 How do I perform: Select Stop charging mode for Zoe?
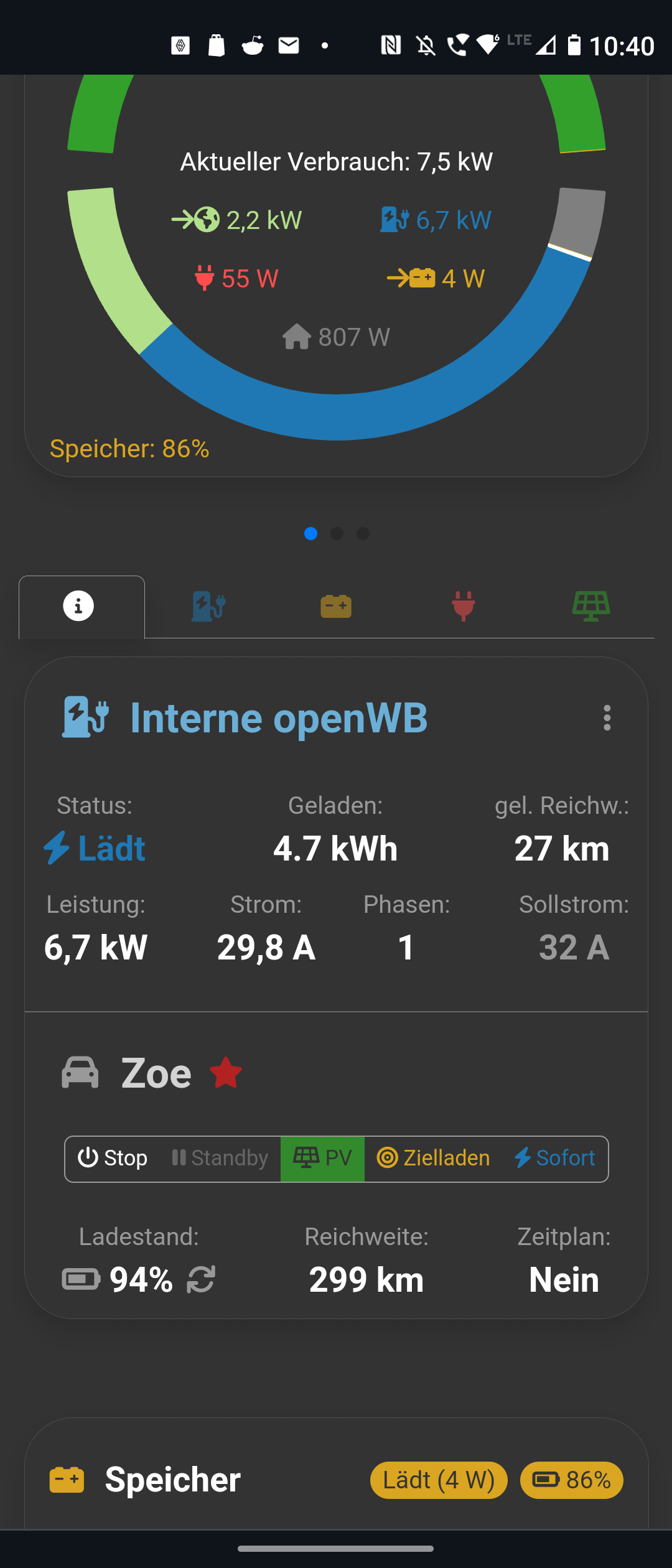pos(113,1159)
